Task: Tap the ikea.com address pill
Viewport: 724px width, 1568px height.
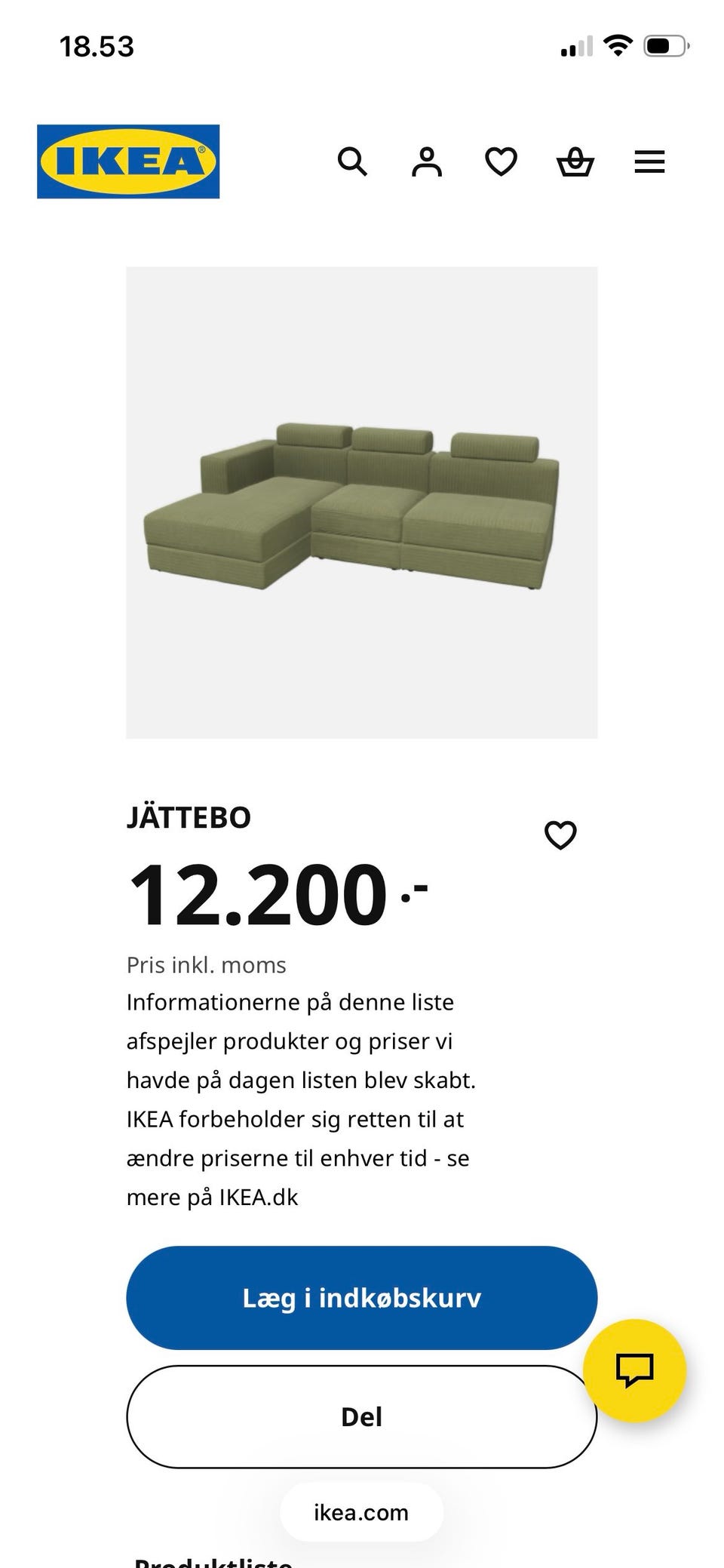Action: pyautogui.click(x=360, y=1511)
